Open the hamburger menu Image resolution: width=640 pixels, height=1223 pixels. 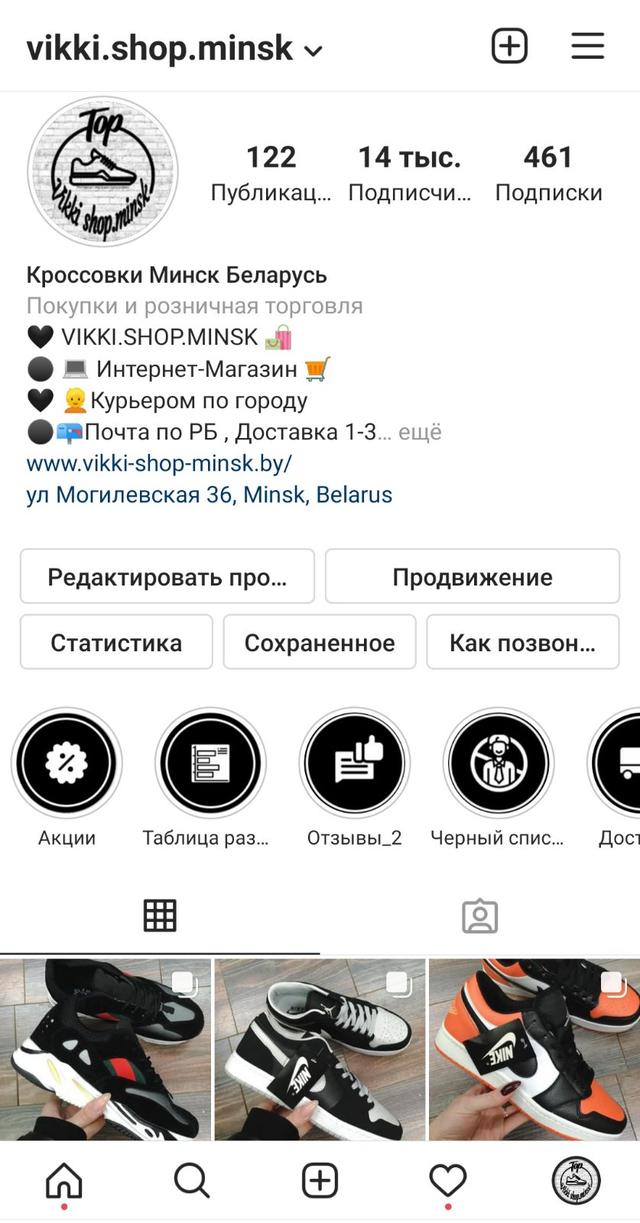[x=587, y=46]
